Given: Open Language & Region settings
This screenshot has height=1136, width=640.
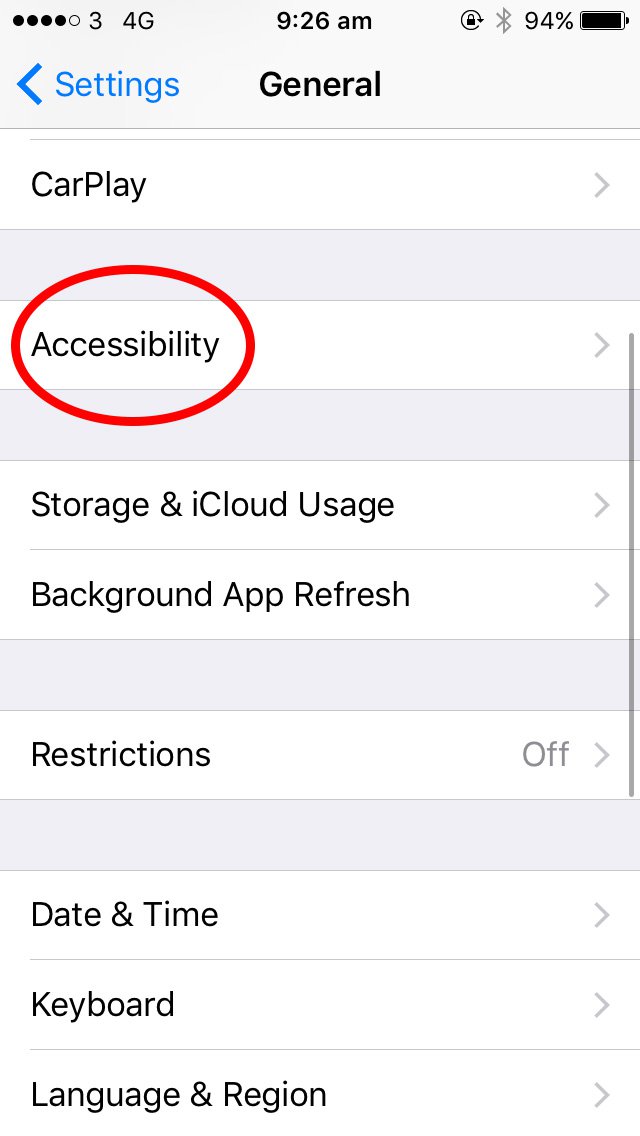Looking at the screenshot, I should pos(320,1093).
